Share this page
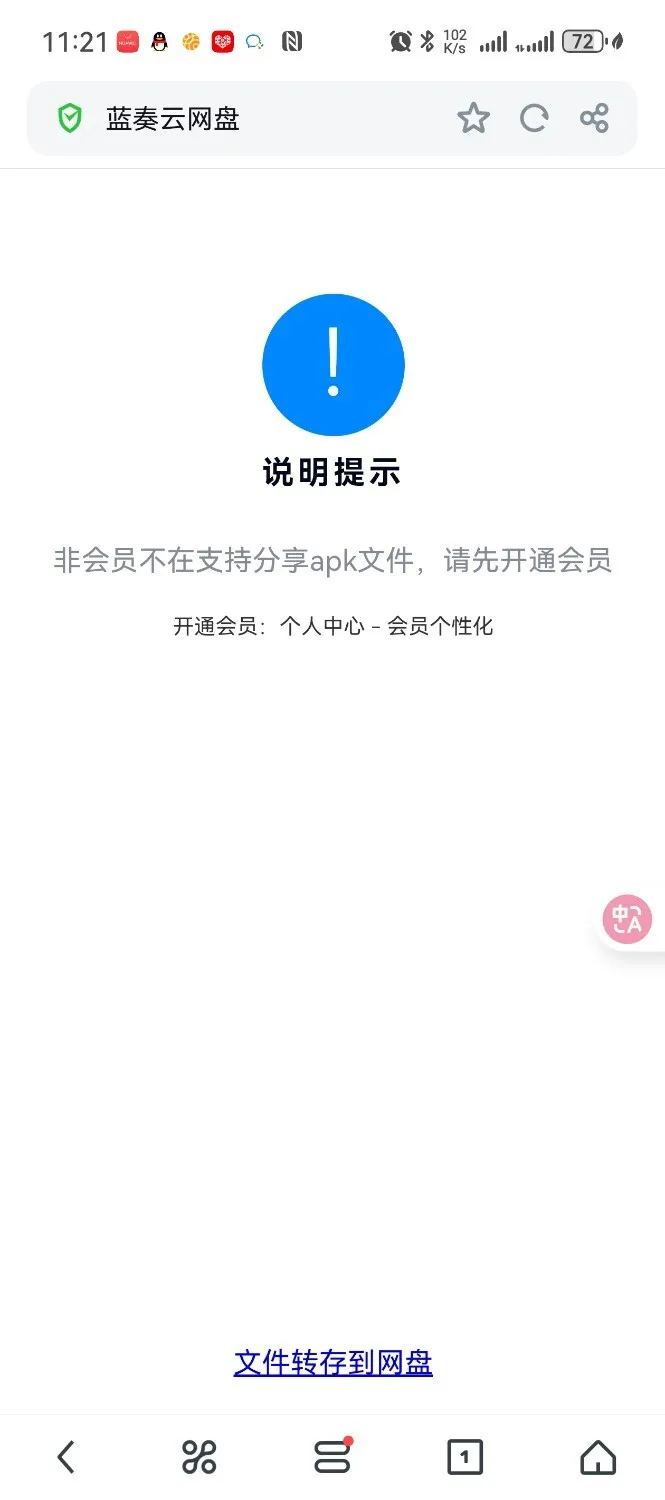This screenshot has width=665, height=1500. point(594,119)
